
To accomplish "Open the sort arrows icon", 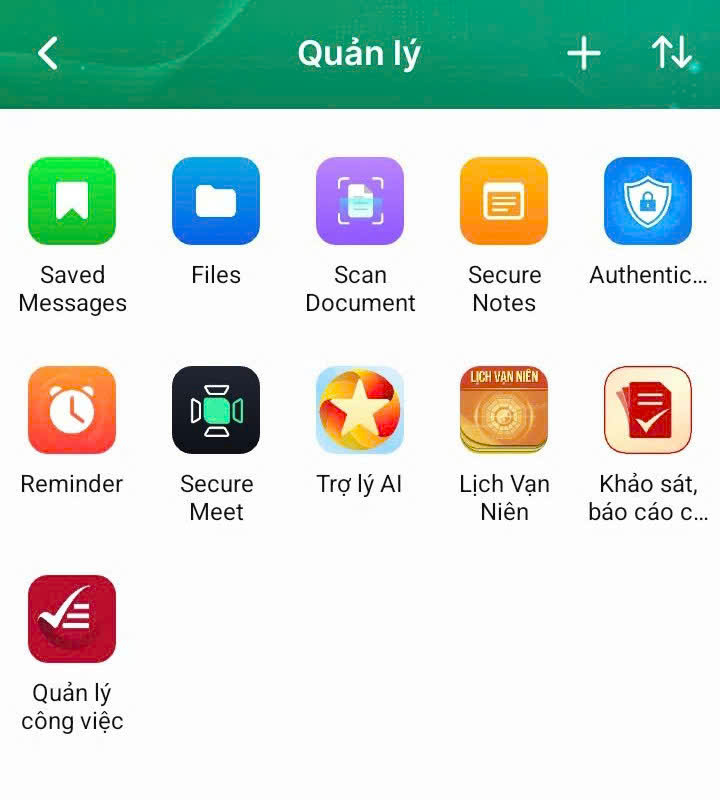I will tap(671, 53).
